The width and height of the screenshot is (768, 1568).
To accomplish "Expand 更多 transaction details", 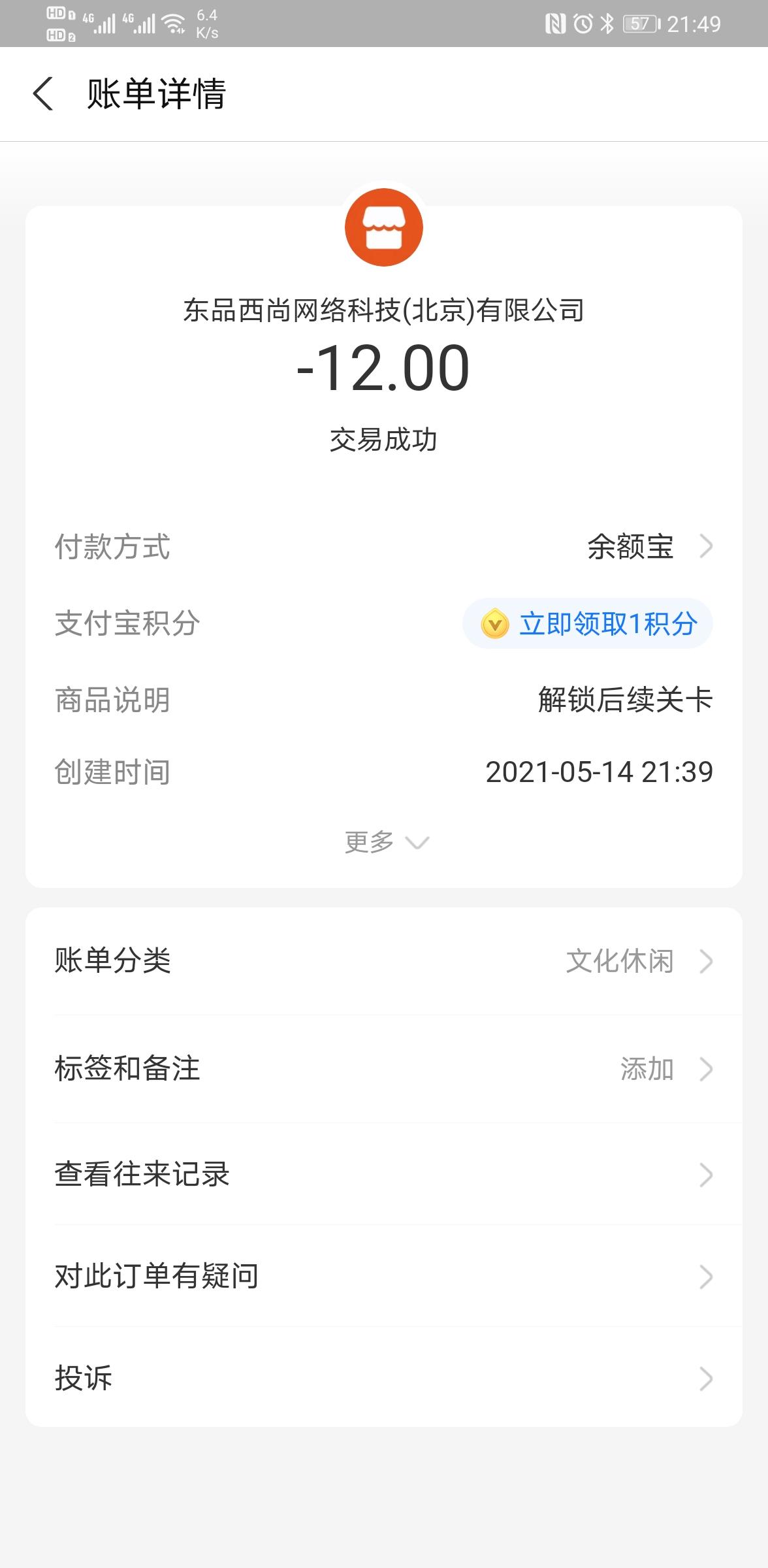I will [385, 842].
